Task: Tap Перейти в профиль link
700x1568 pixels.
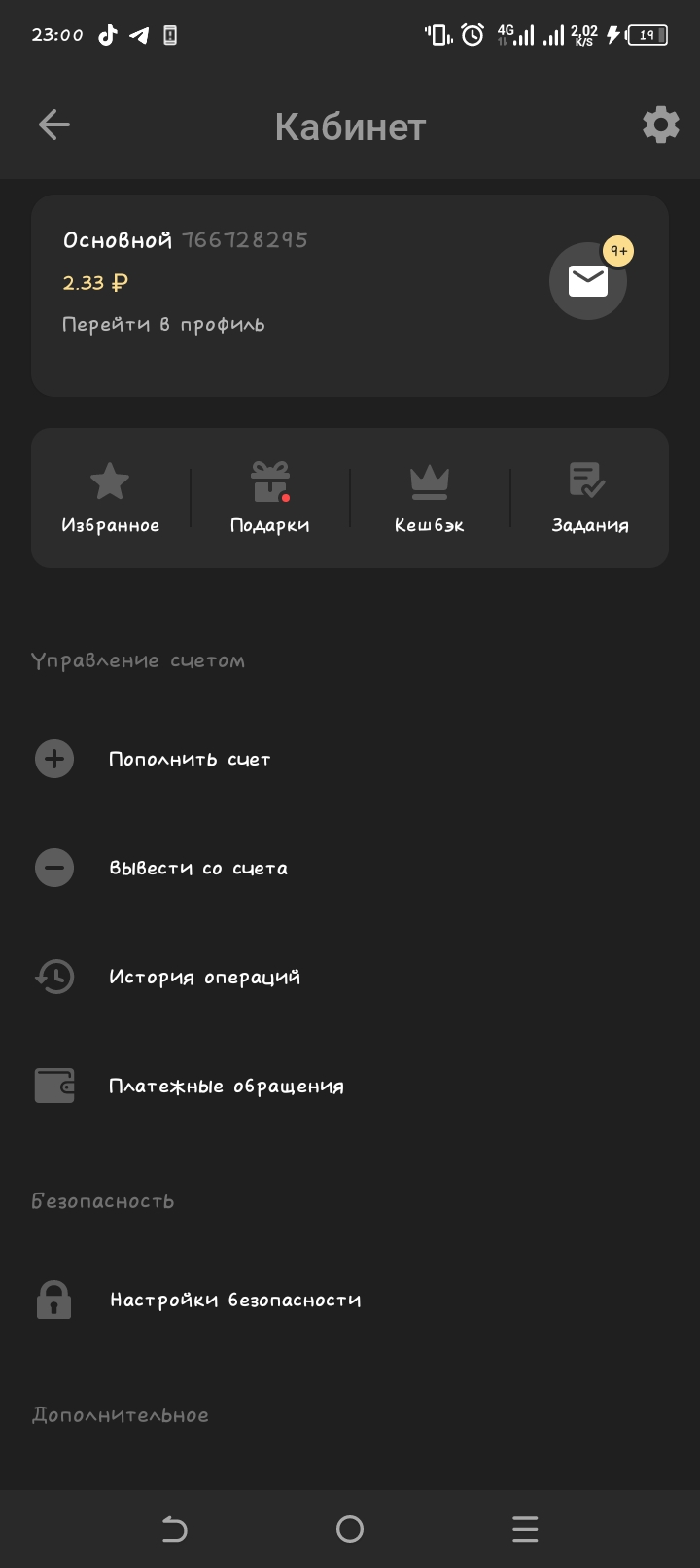Action: pyautogui.click(x=163, y=325)
